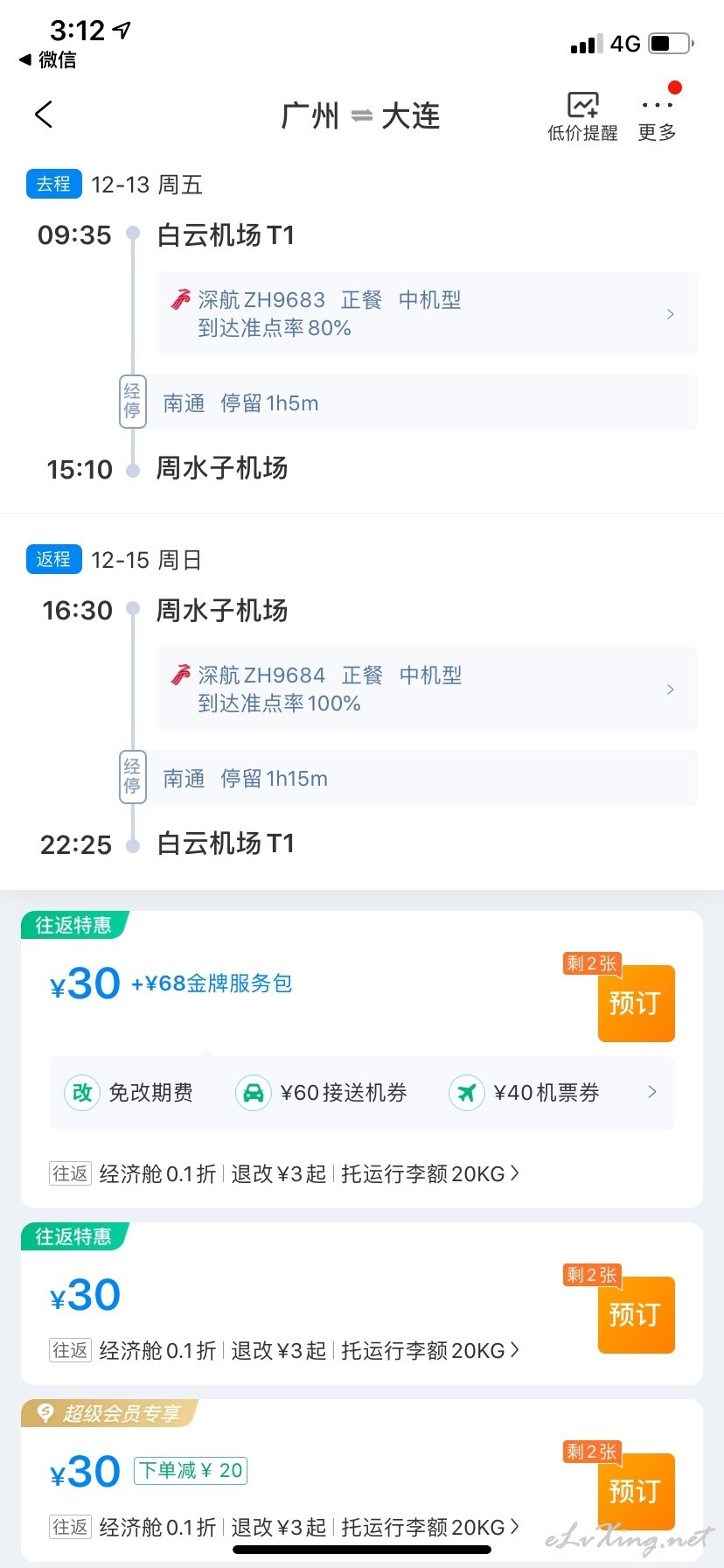View details of flight 深航 ZH9683
Image resolution: width=724 pixels, height=1568 pixels.
point(427,314)
